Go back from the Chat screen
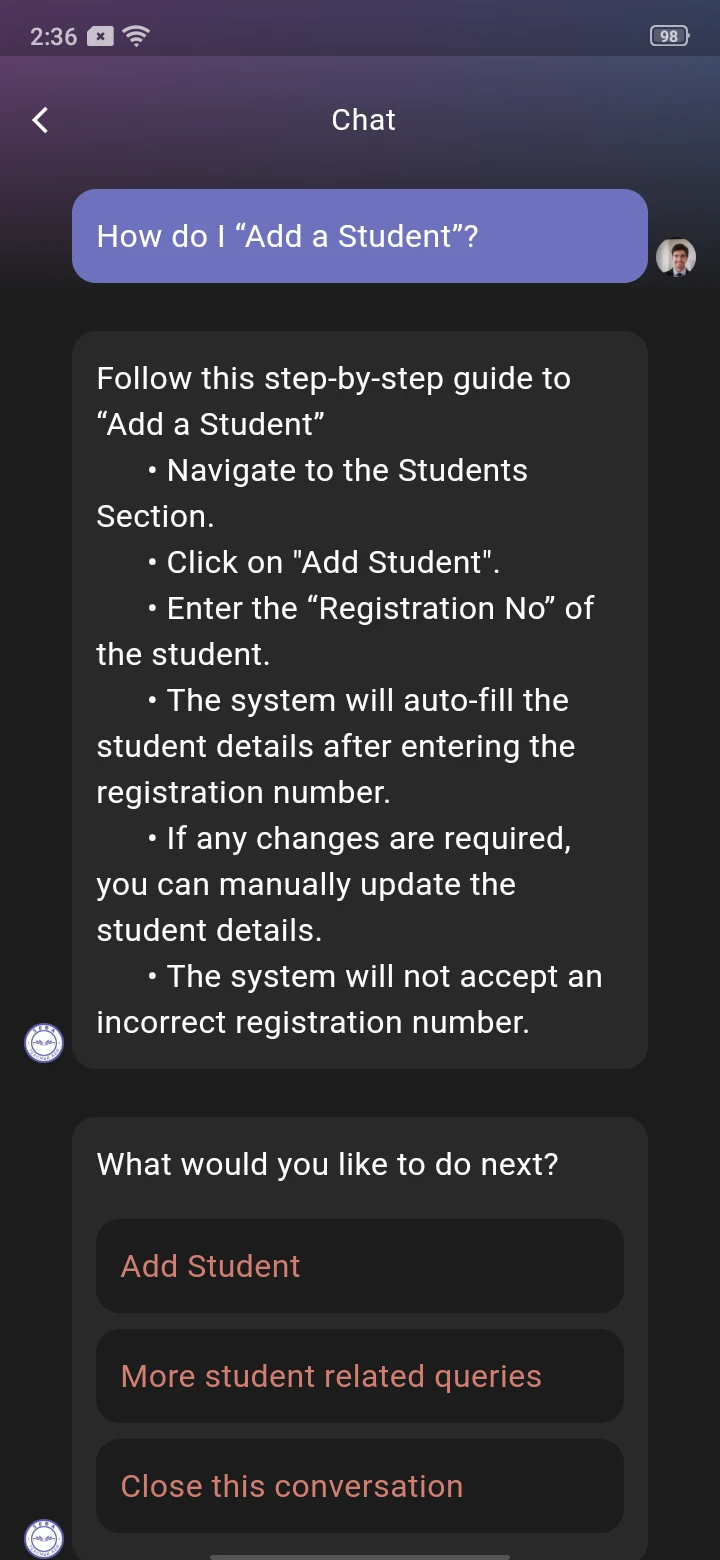 click(40, 120)
